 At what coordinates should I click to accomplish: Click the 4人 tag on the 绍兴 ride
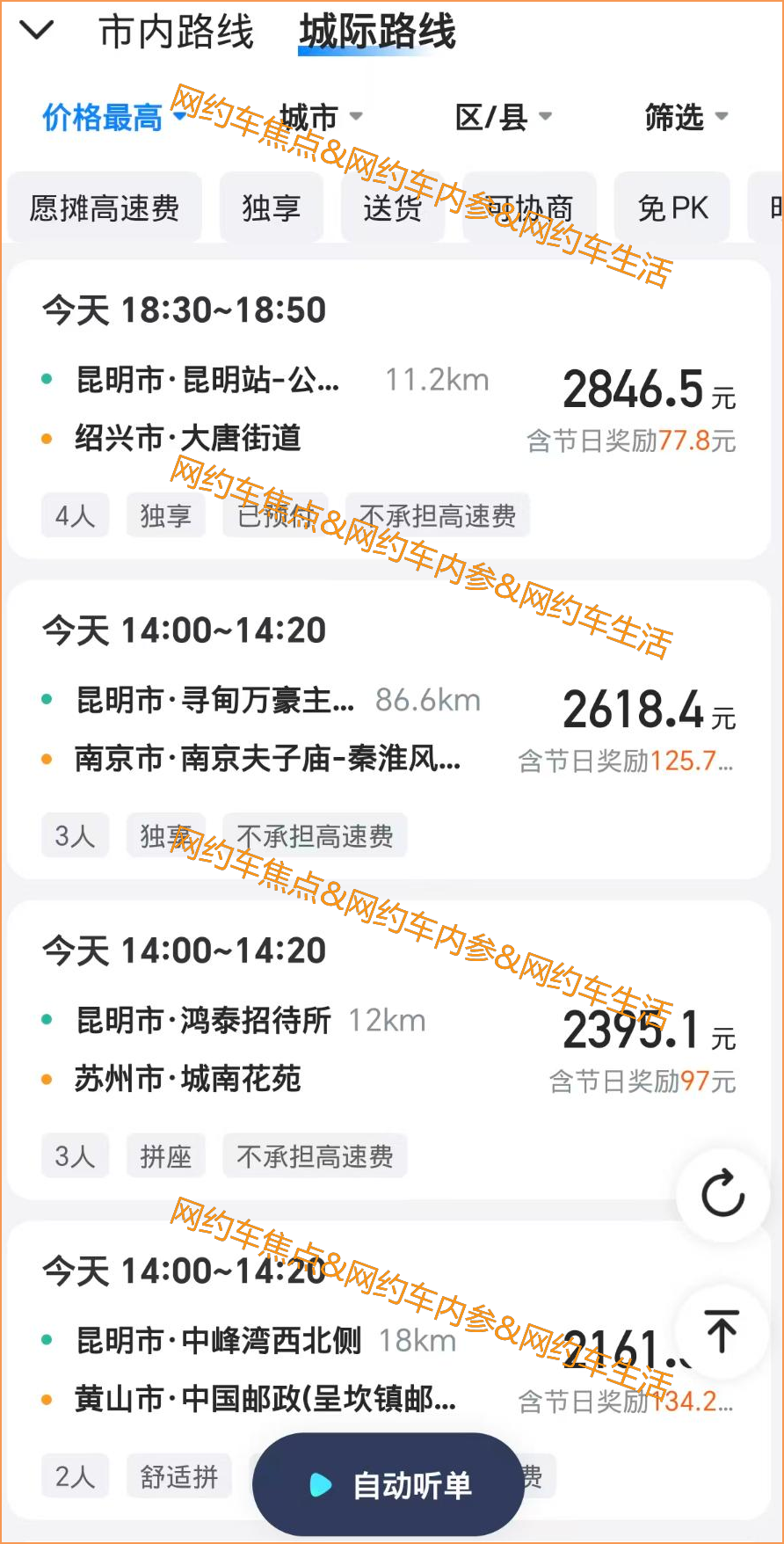point(75,515)
